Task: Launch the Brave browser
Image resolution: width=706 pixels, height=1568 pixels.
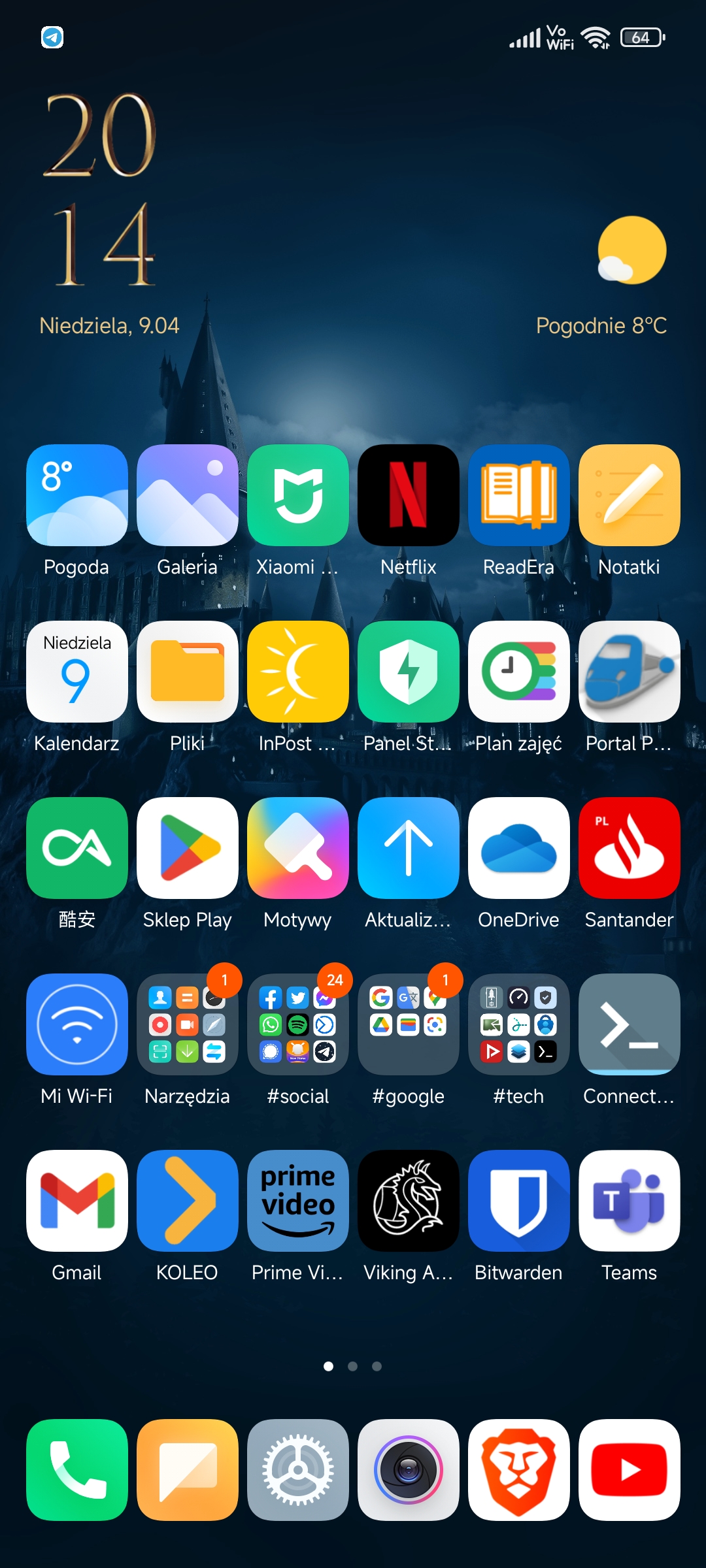Action: coord(519,1470)
